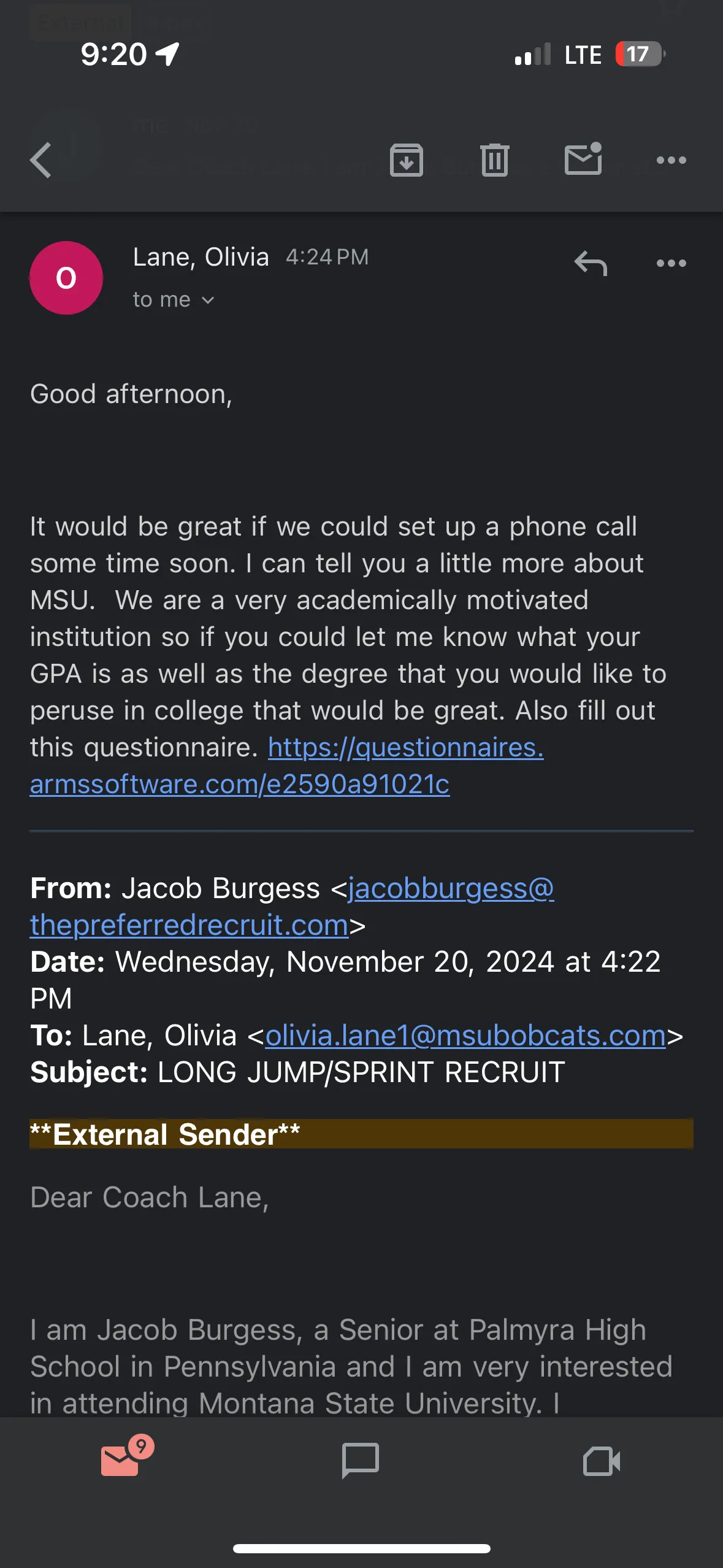Tap the jacobburgess@thepreferredrecruit.com address
Viewport: 723px width, 1568px height.
pyautogui.click(x=292, y=906)
